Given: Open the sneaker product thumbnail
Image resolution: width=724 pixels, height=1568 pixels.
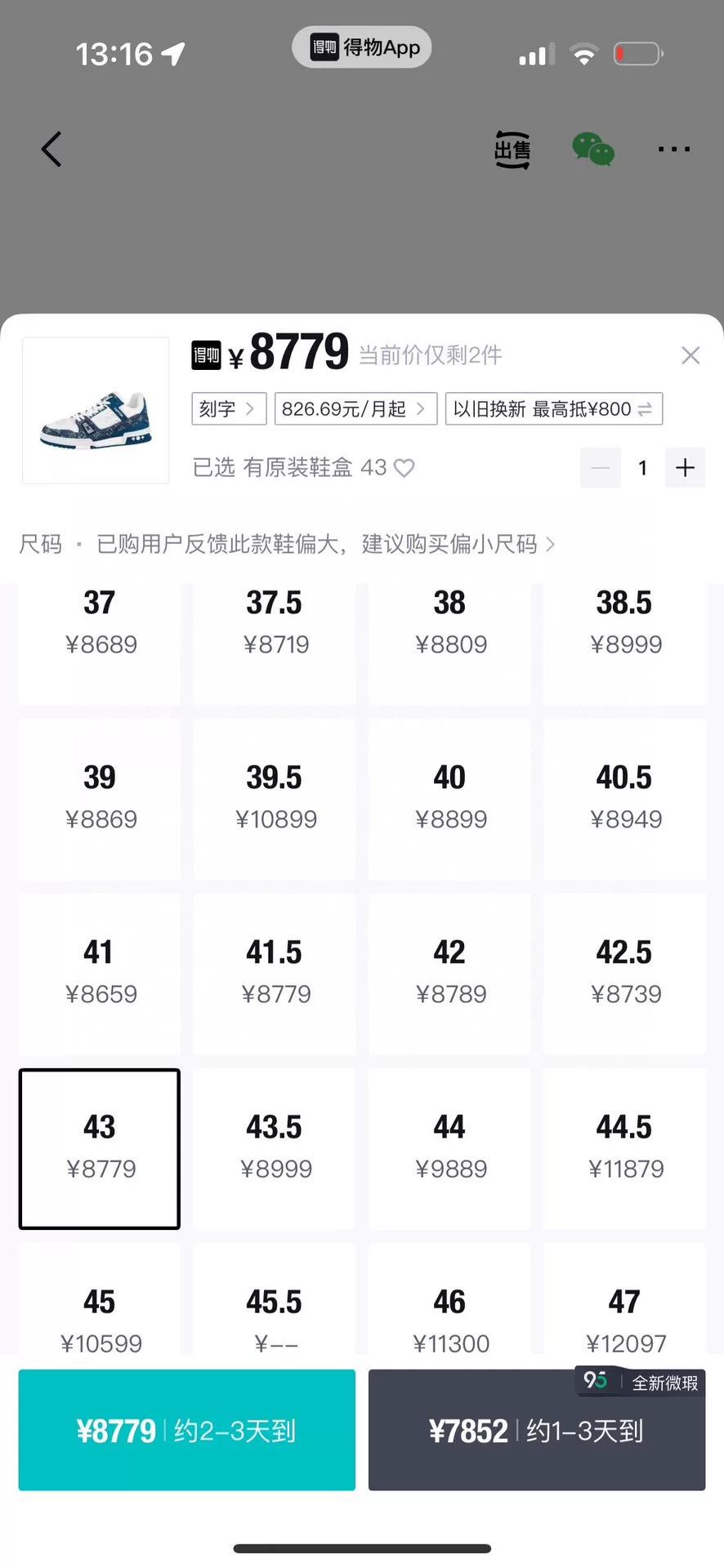Looking at the screenshot, I should pyautogui.click(x=96, y=410).
